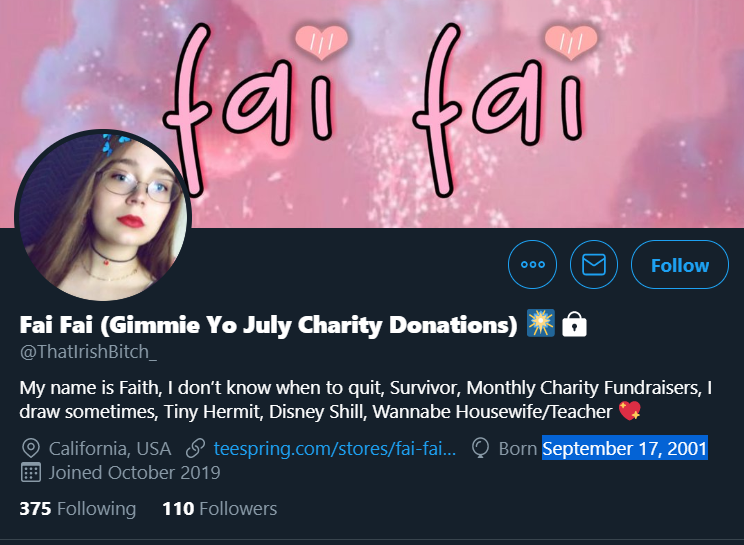
Task: View the 110 Followers list
Action: (x=220, y=508)
